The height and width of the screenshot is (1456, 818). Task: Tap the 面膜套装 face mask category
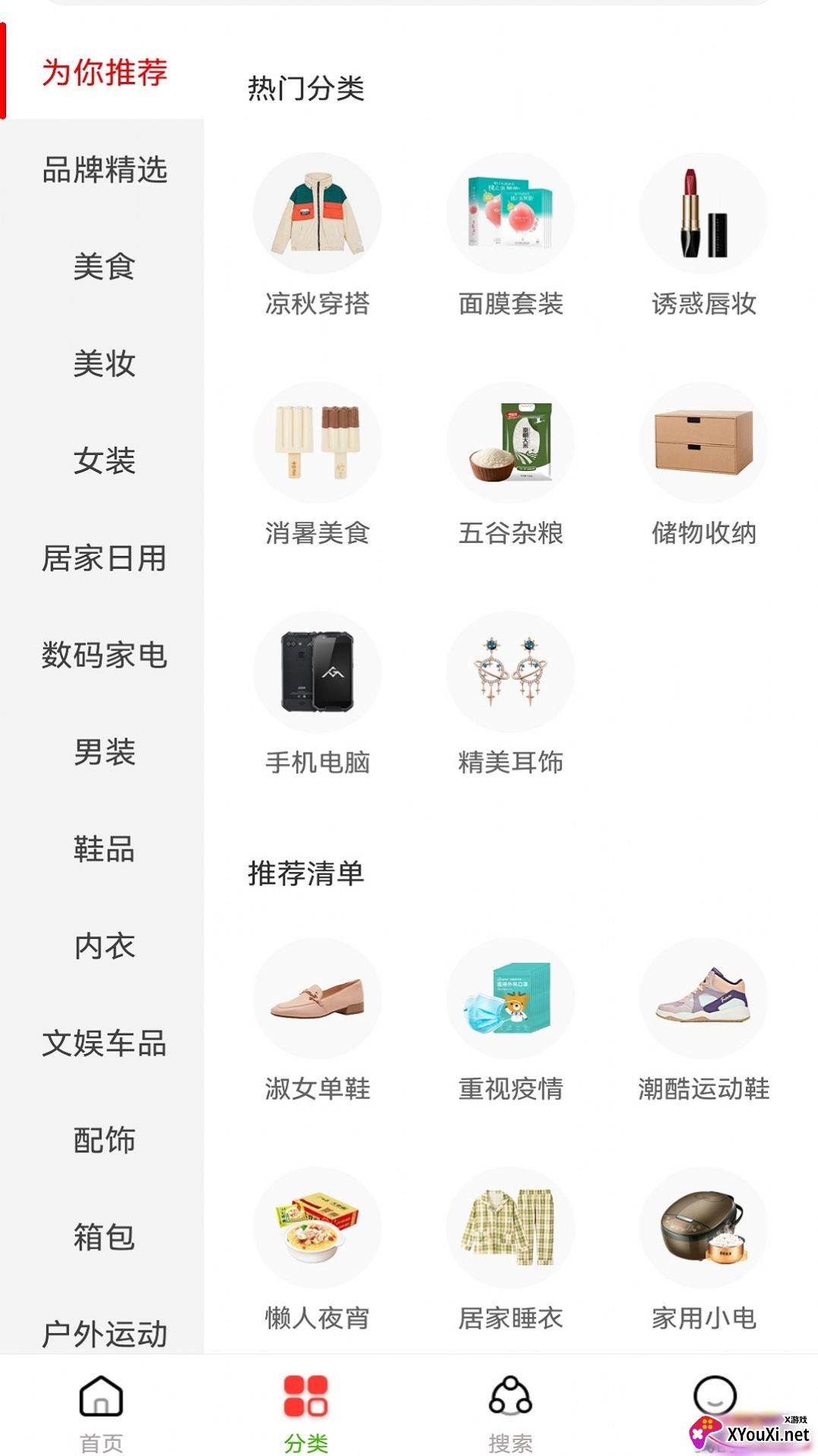tap(510, 213)
